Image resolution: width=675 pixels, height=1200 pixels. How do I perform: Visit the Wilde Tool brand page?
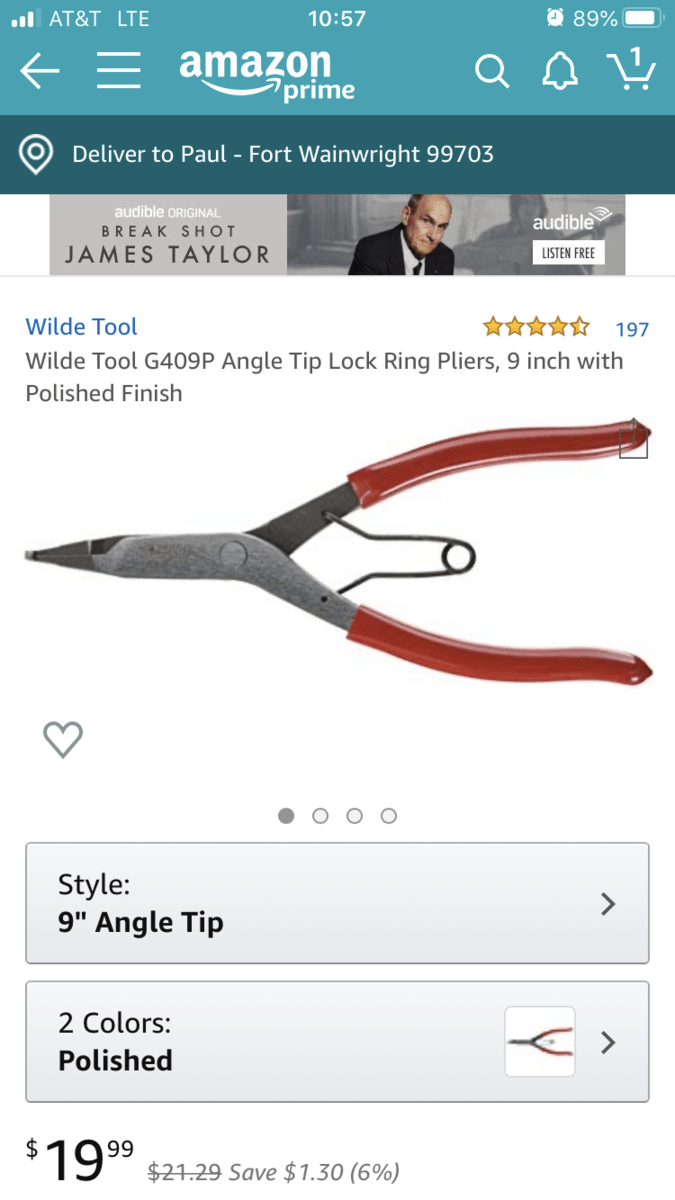point(81,326)
